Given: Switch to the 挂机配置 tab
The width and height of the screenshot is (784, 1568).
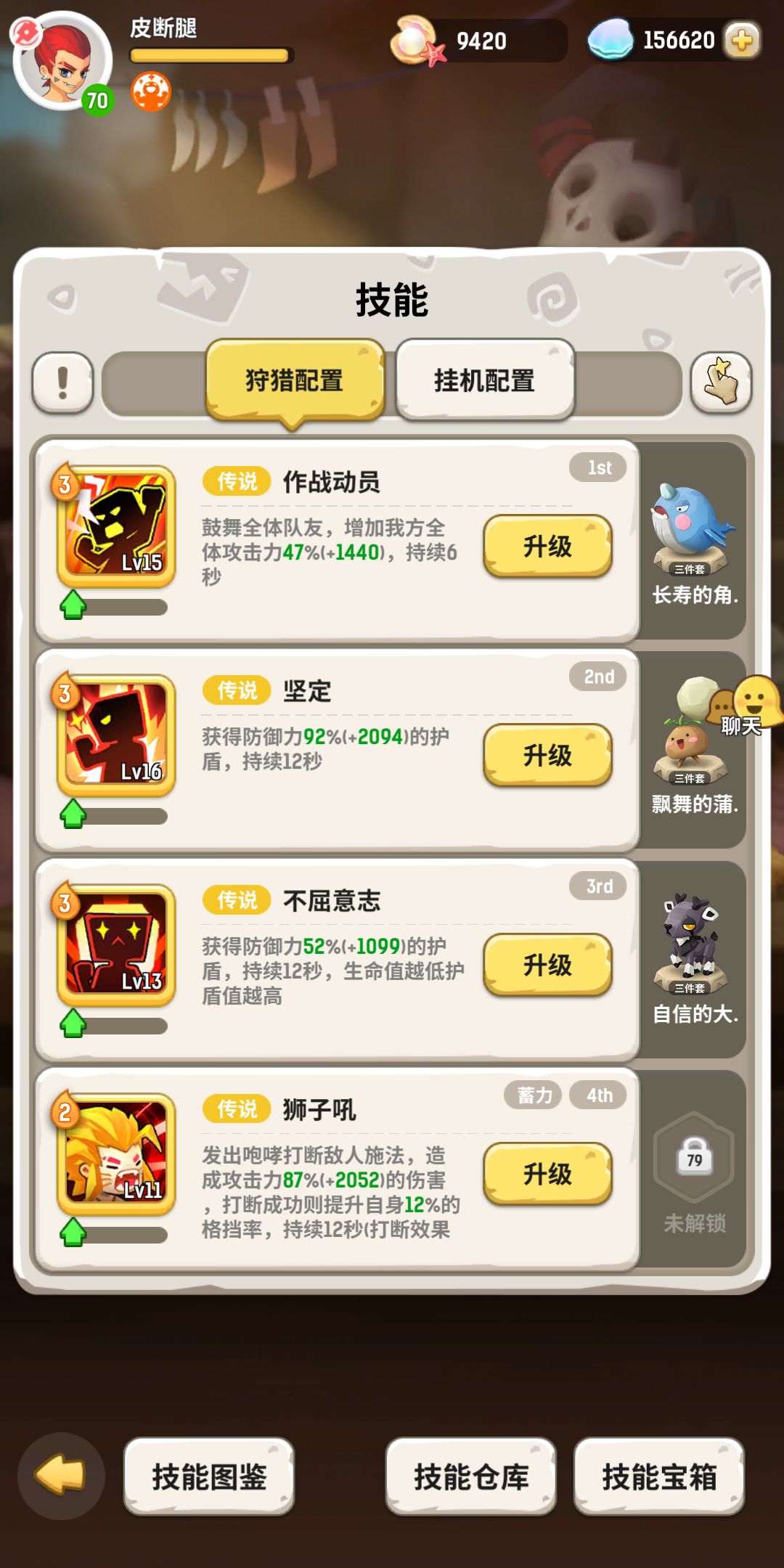Looking at the screenshot, I should click(x=485, y=380).
